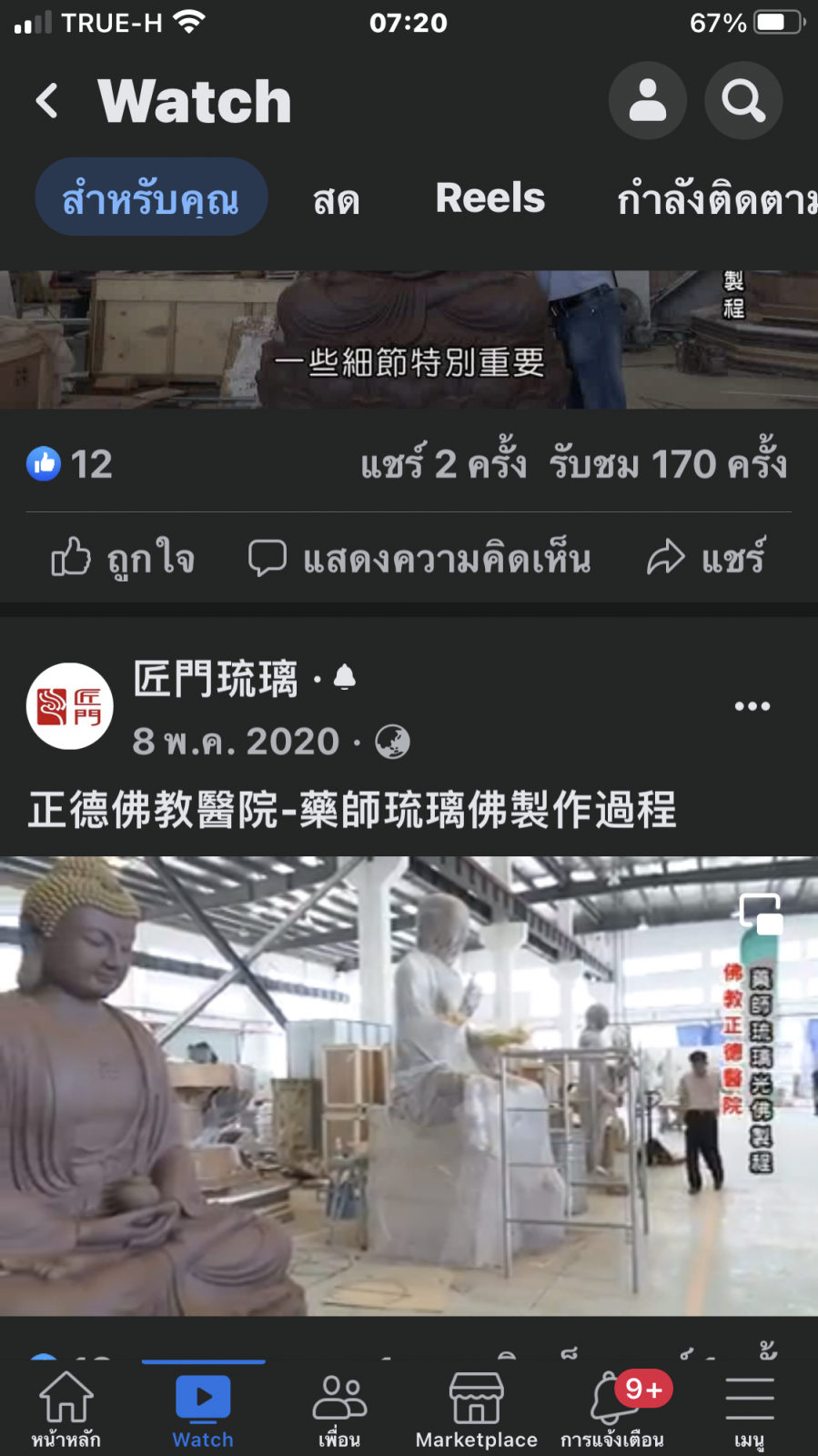Open Watch search
The height and width of the screenshot is (1456, 818).
(742, 100)
